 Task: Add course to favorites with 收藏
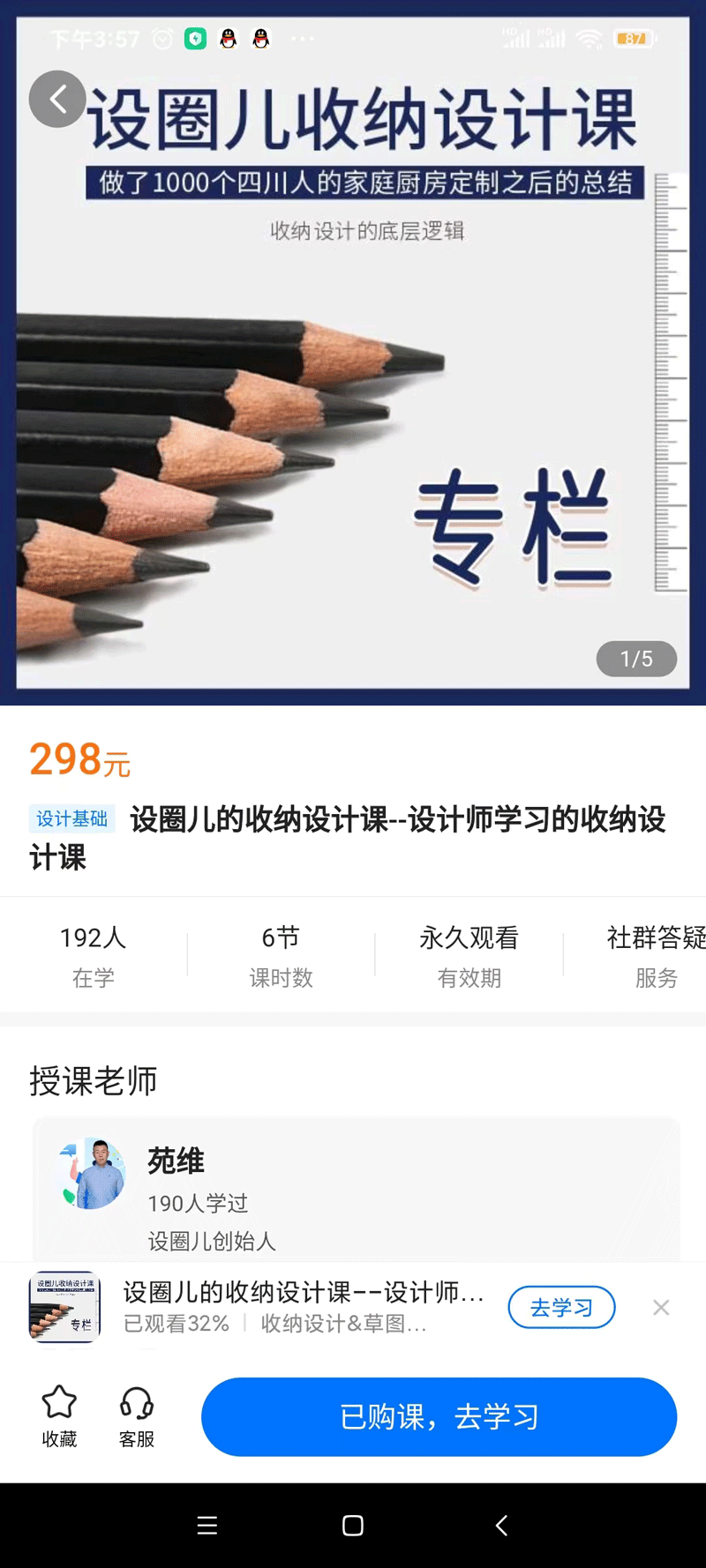tap(59, 1416)
